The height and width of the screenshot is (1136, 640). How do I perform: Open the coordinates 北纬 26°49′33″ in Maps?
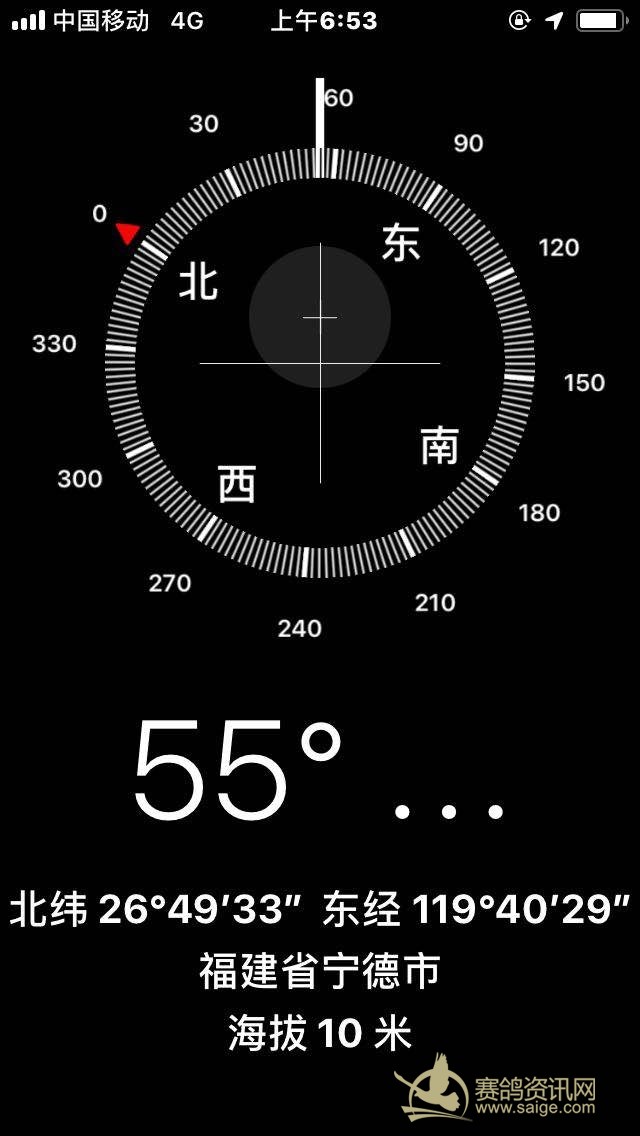point(320,910)
